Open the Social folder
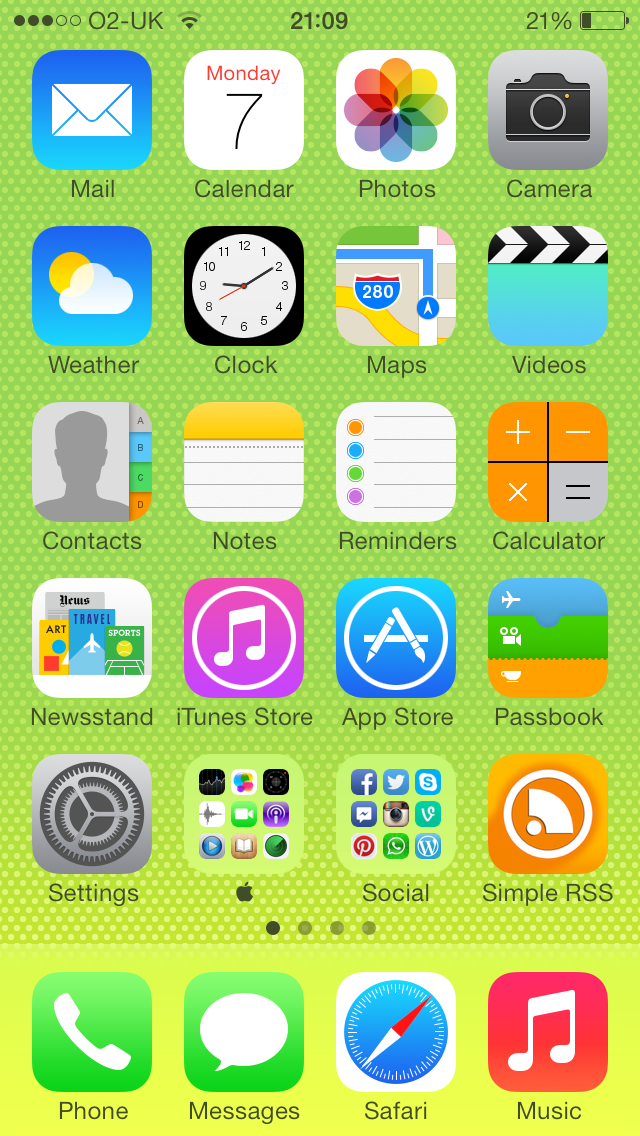This screenshot has width=640, height=1136. coord(396,814)
